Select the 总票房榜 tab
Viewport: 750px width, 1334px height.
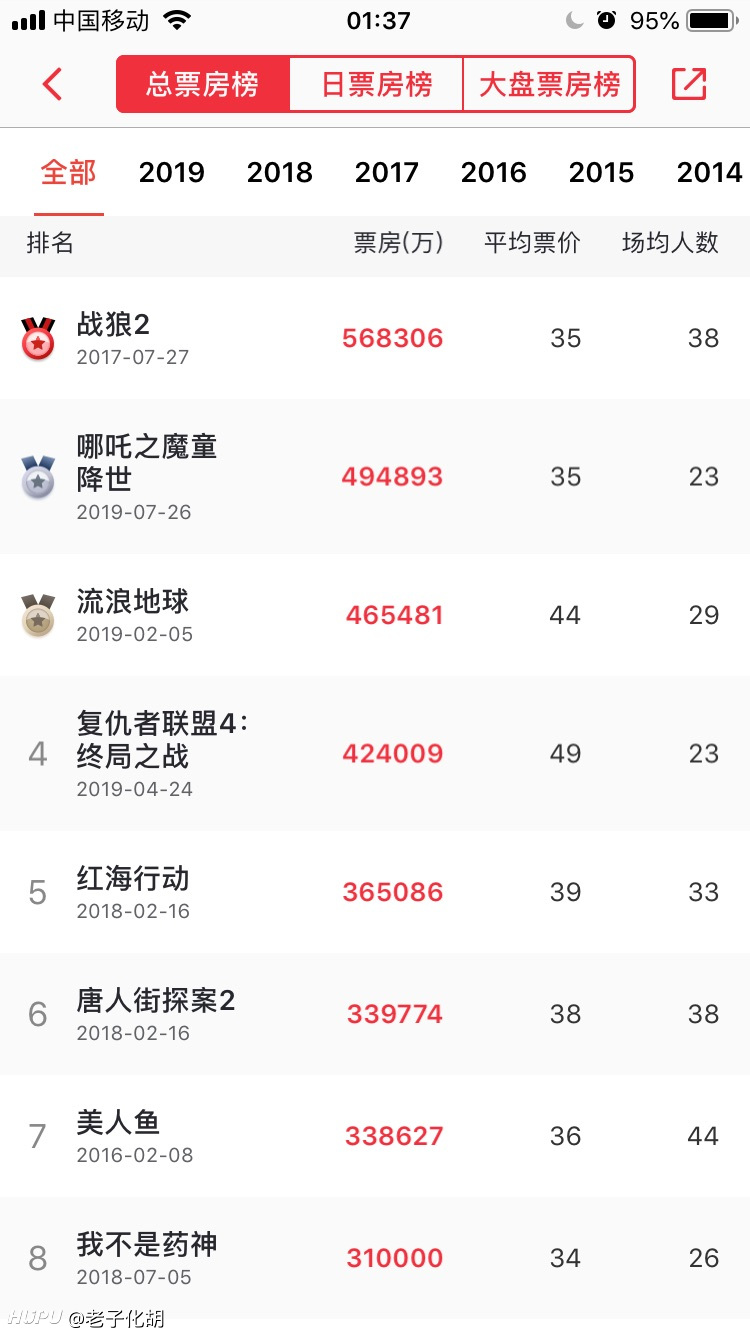coord(203,84)
